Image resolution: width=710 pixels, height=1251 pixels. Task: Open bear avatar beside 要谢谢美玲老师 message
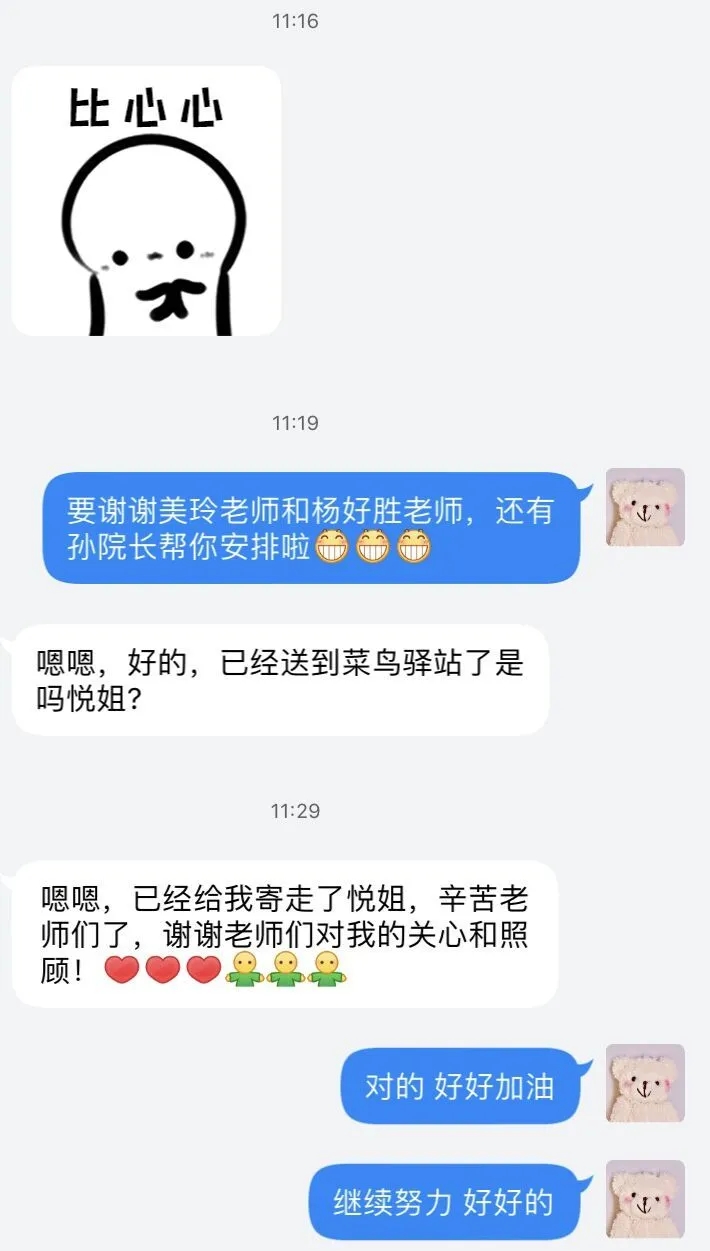pos(645,507)
